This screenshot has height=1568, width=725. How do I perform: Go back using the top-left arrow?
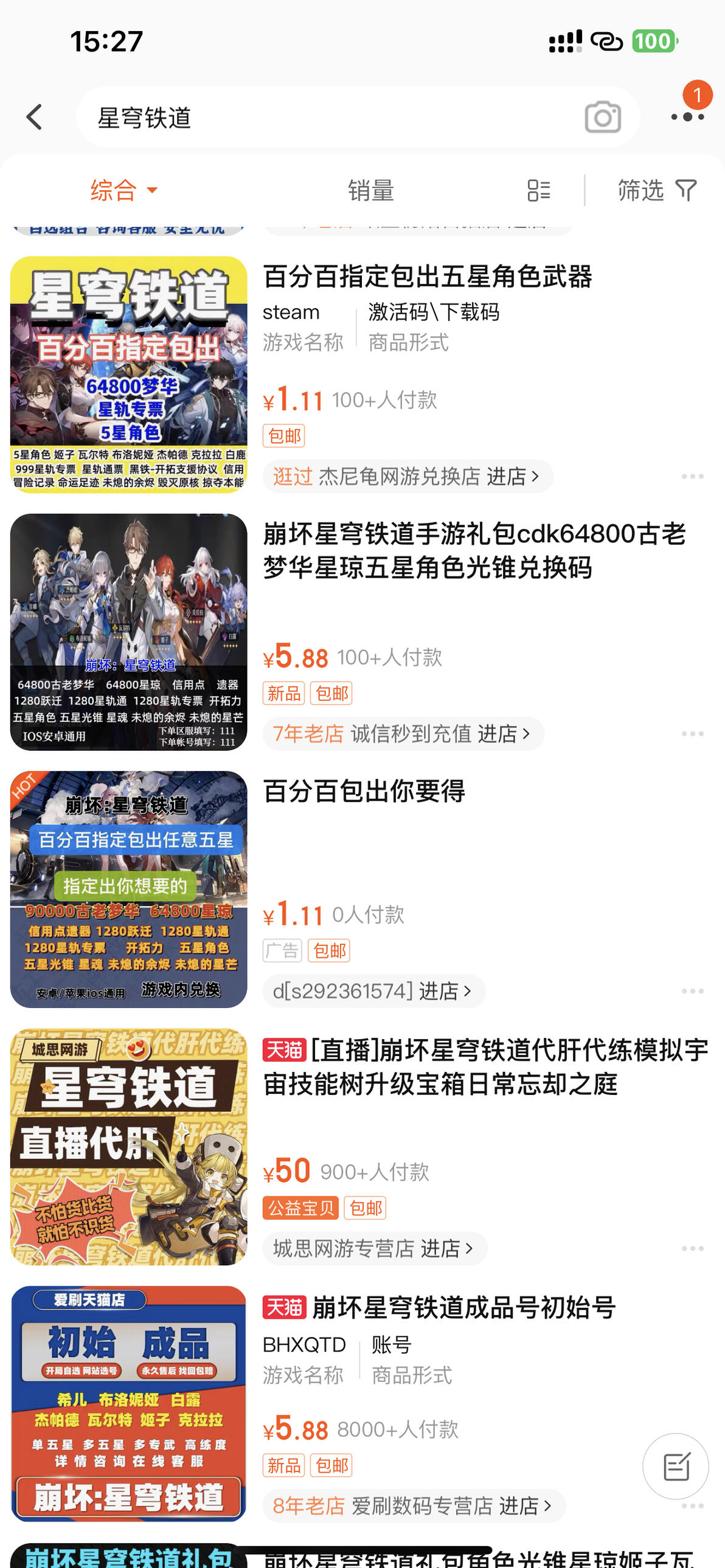(35, 117)
